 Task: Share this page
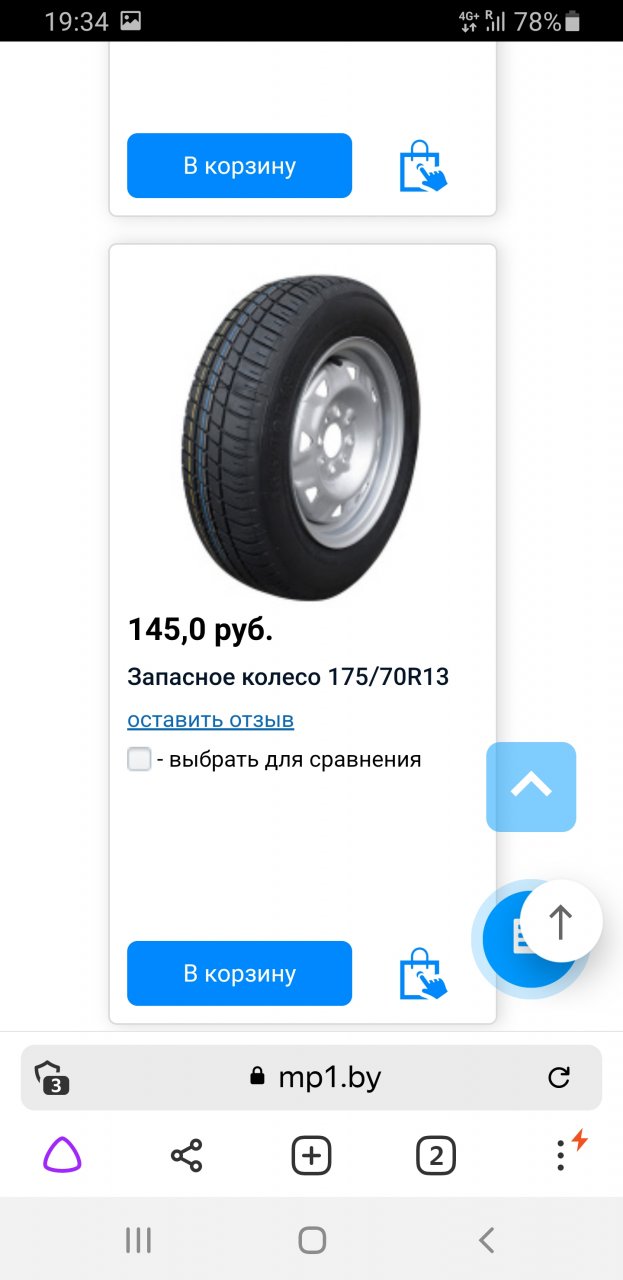187,1156
